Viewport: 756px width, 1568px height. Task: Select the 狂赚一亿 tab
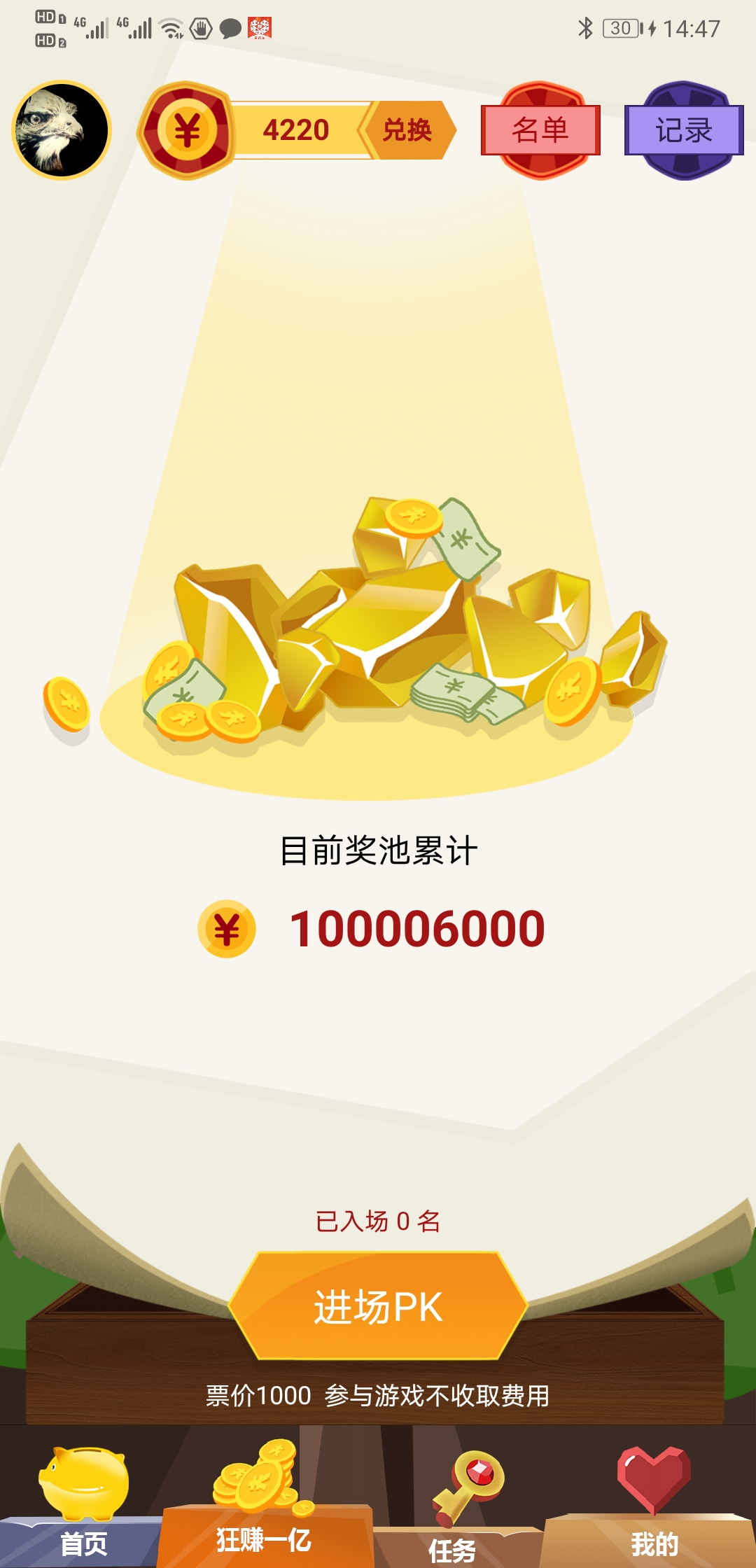point(264,1505)
